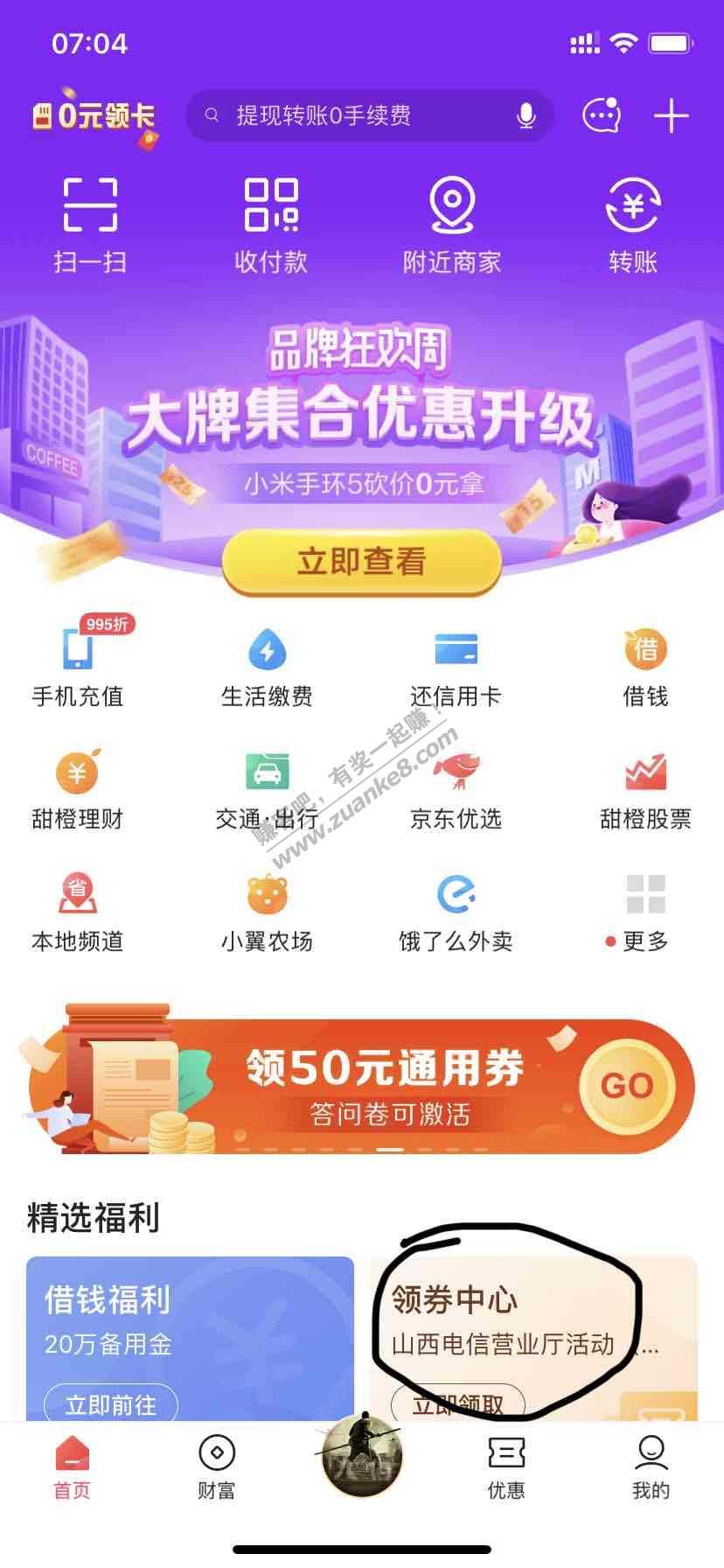
Task: Switch to the 我的 tab
Action: [x=651, y=1466]
